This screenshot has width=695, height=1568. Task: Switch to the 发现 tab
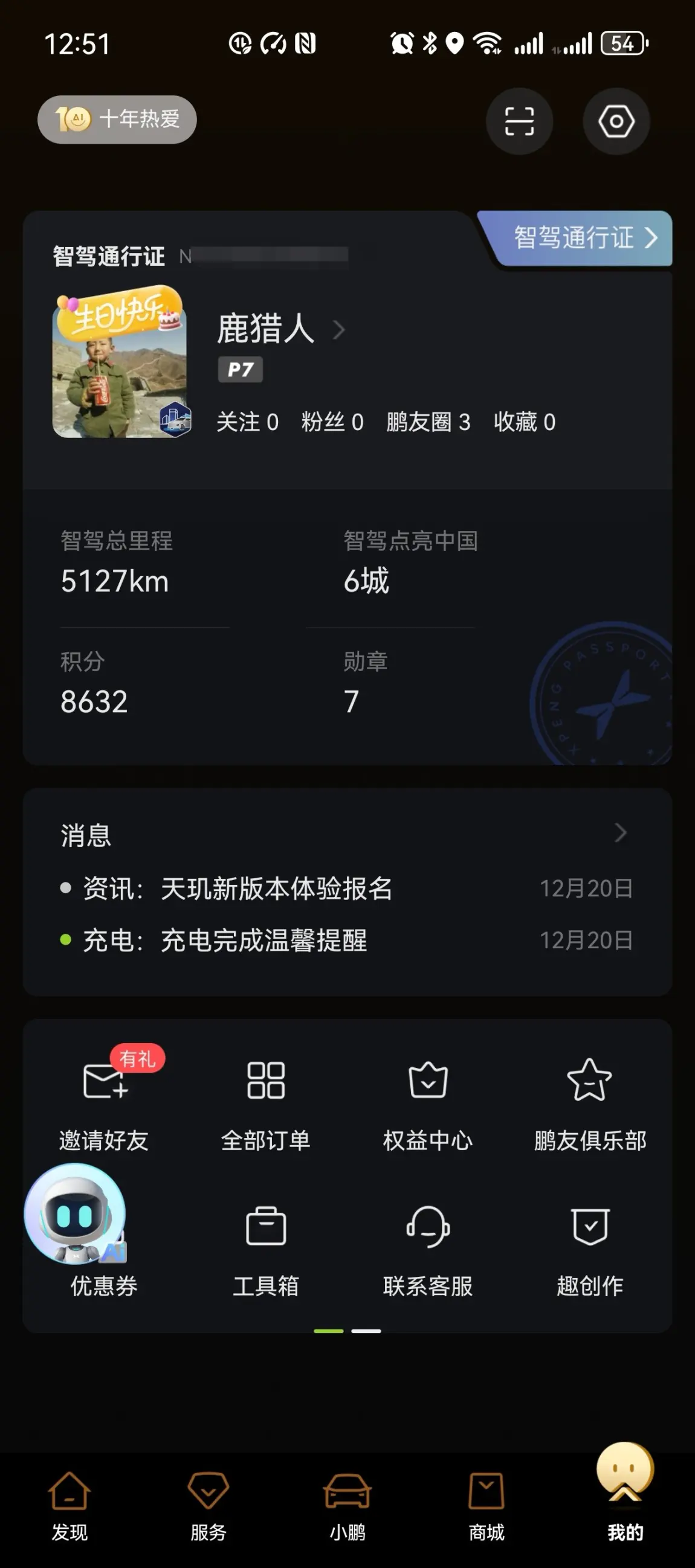69,1504
